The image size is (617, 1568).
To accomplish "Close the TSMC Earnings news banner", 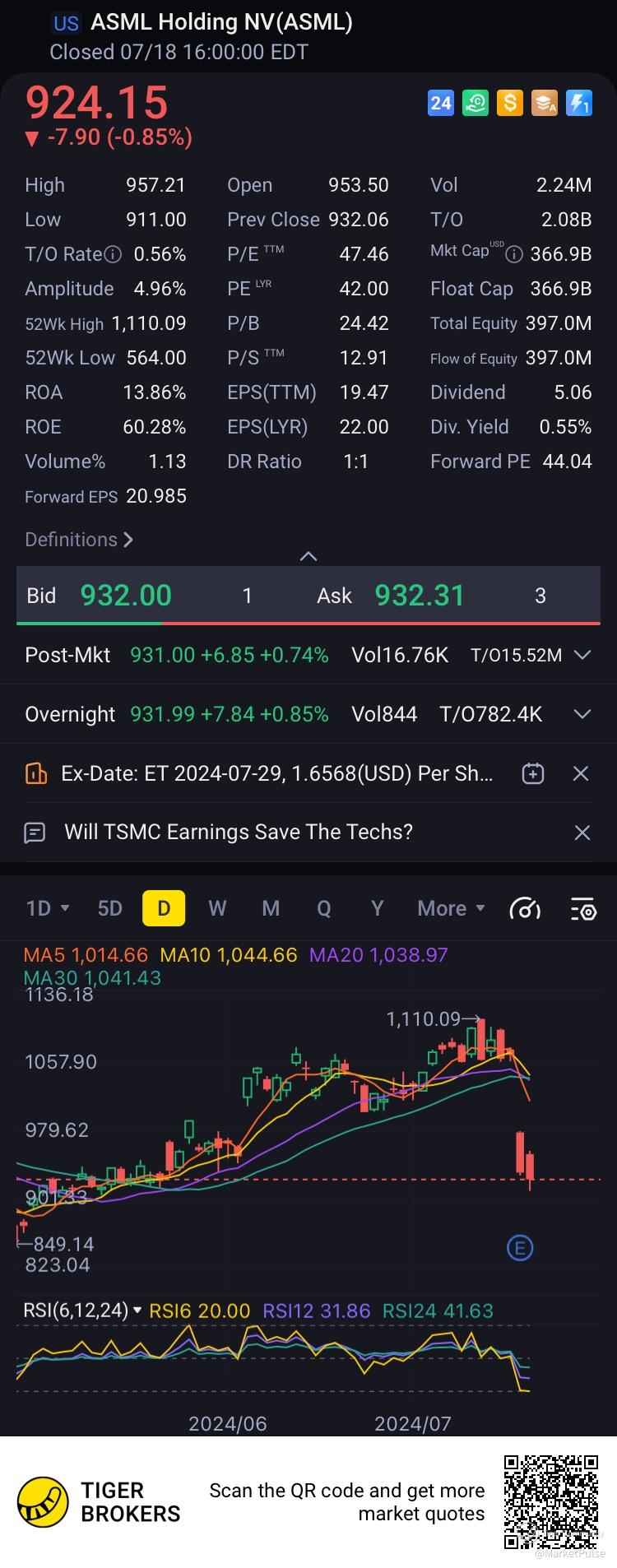I will [582, 833].
